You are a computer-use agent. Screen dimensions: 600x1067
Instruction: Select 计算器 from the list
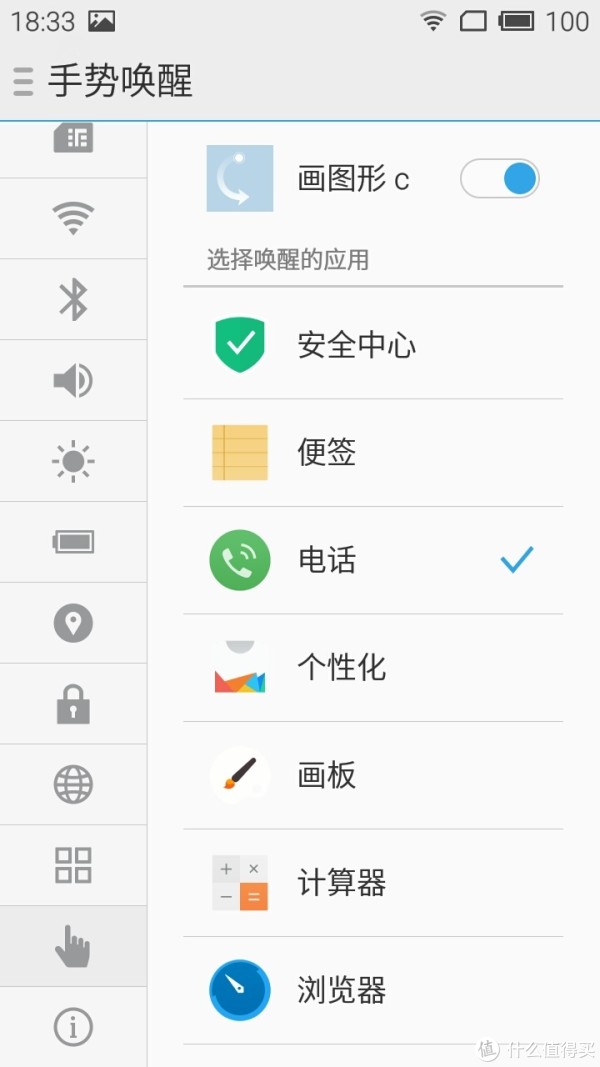373,883
